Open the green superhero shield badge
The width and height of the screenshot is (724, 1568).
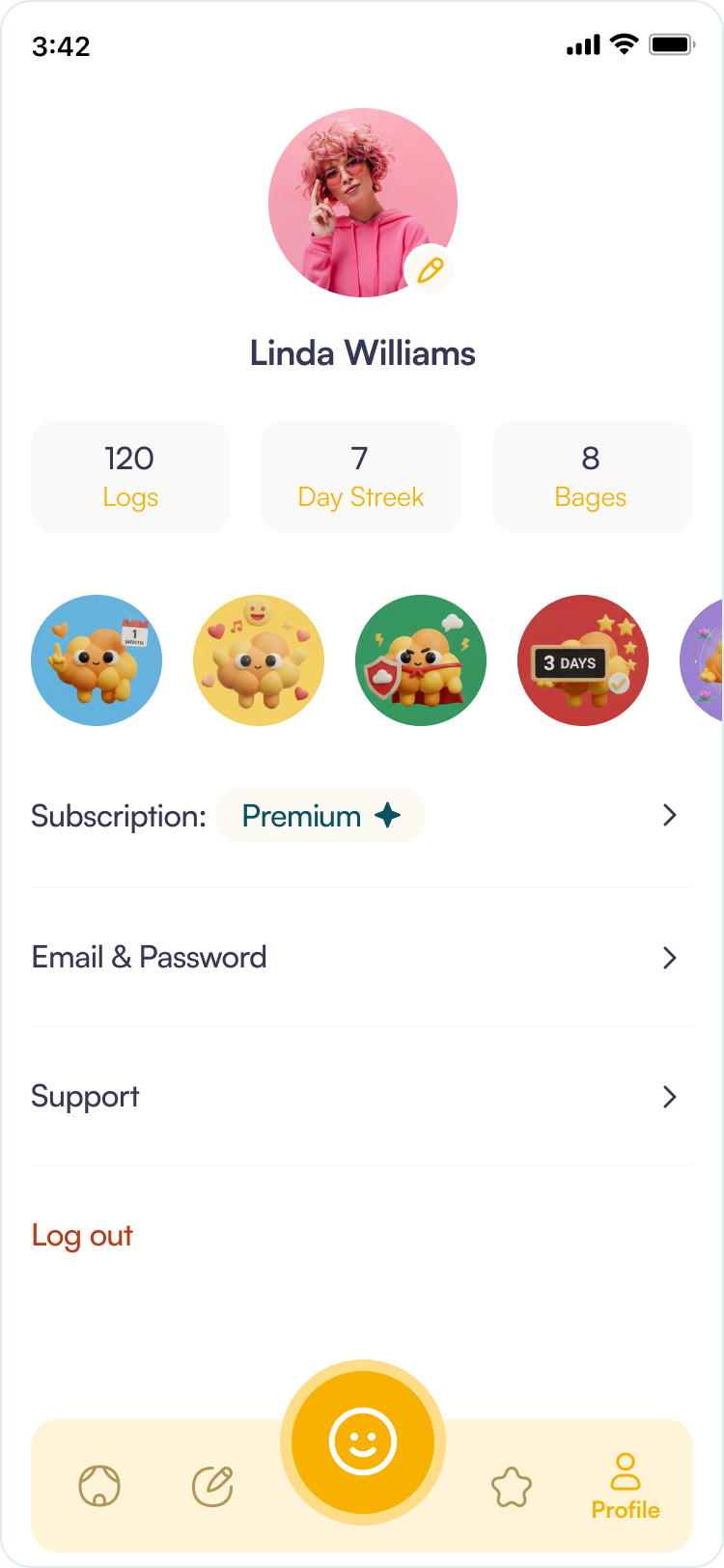coord(421,660)
